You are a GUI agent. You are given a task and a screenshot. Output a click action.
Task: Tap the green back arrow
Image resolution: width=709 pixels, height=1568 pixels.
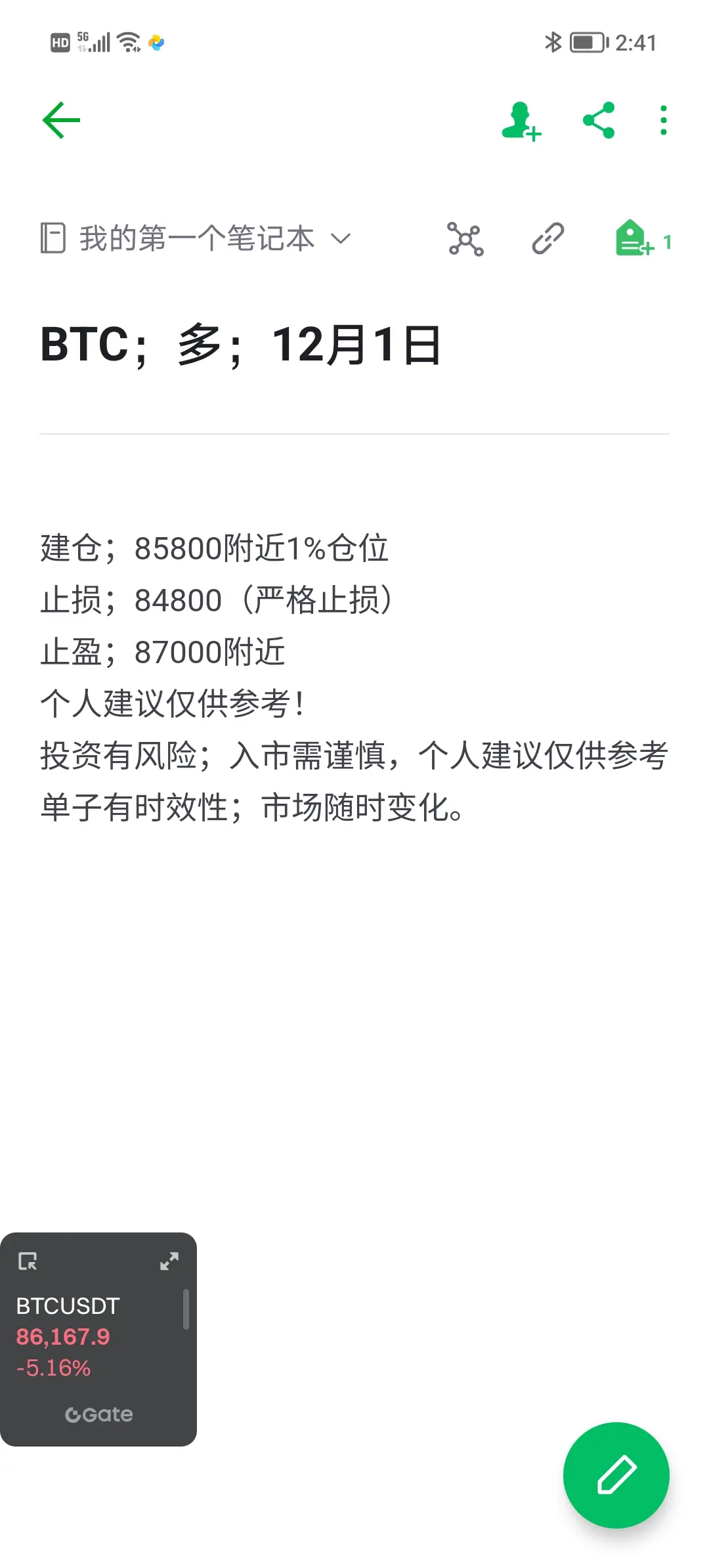coord(60,119)
